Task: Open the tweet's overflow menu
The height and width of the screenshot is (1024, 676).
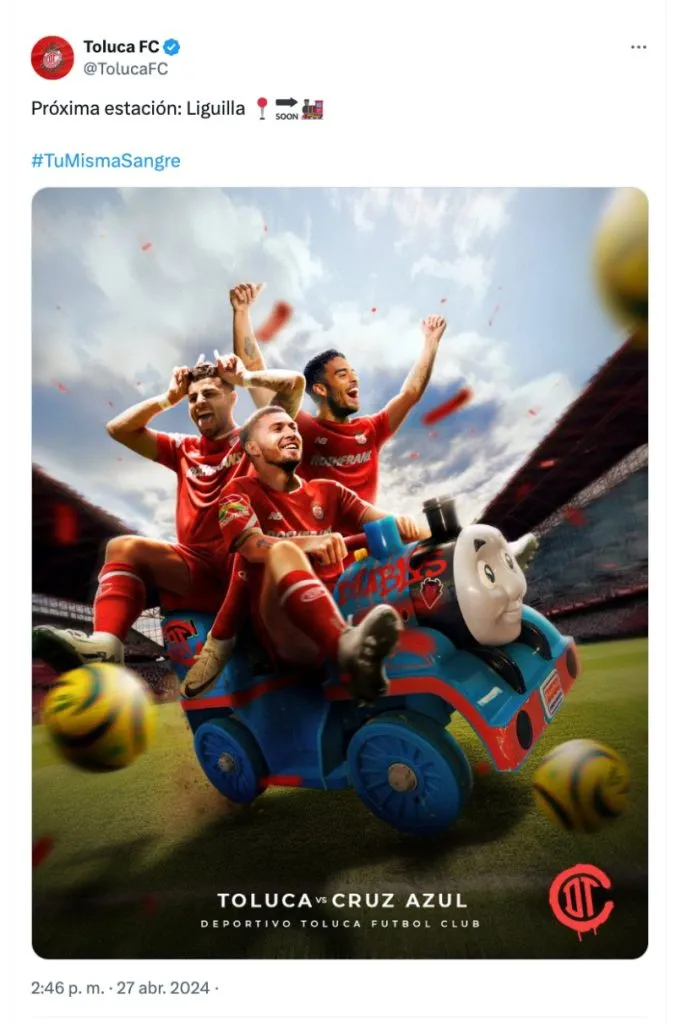Action: pyautogui.click(x=638, y=47)
